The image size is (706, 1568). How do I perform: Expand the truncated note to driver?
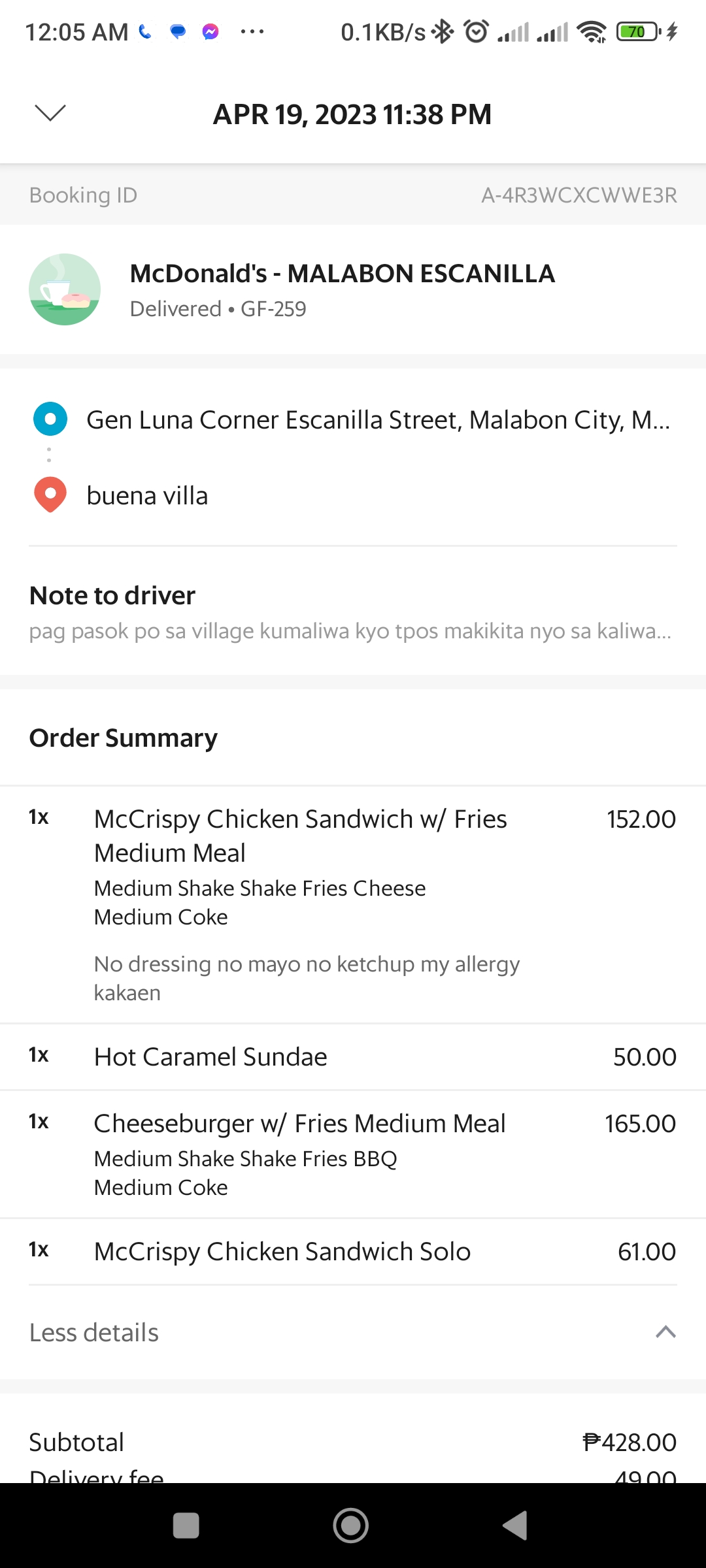pos(350,631)
